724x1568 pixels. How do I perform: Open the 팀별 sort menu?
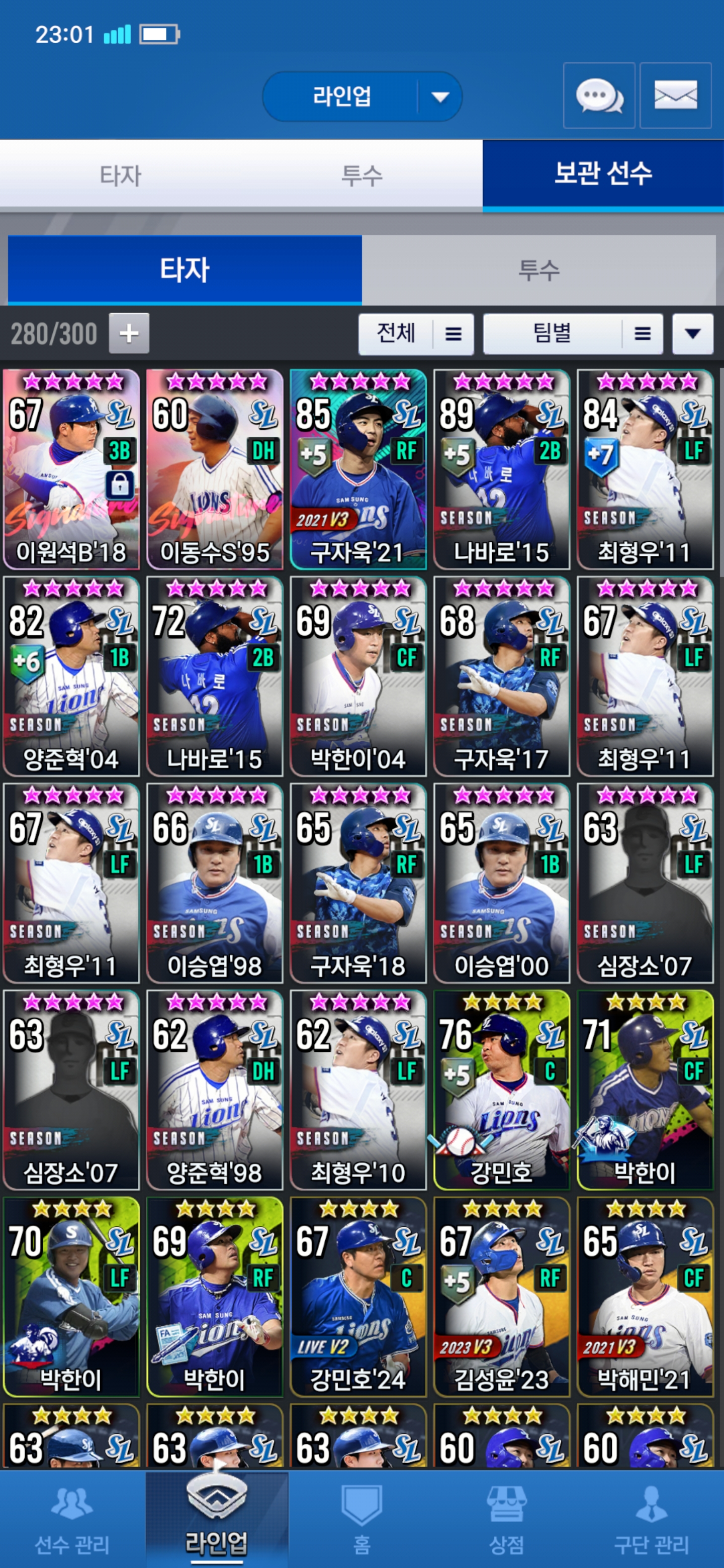click(x=572, y=334)
